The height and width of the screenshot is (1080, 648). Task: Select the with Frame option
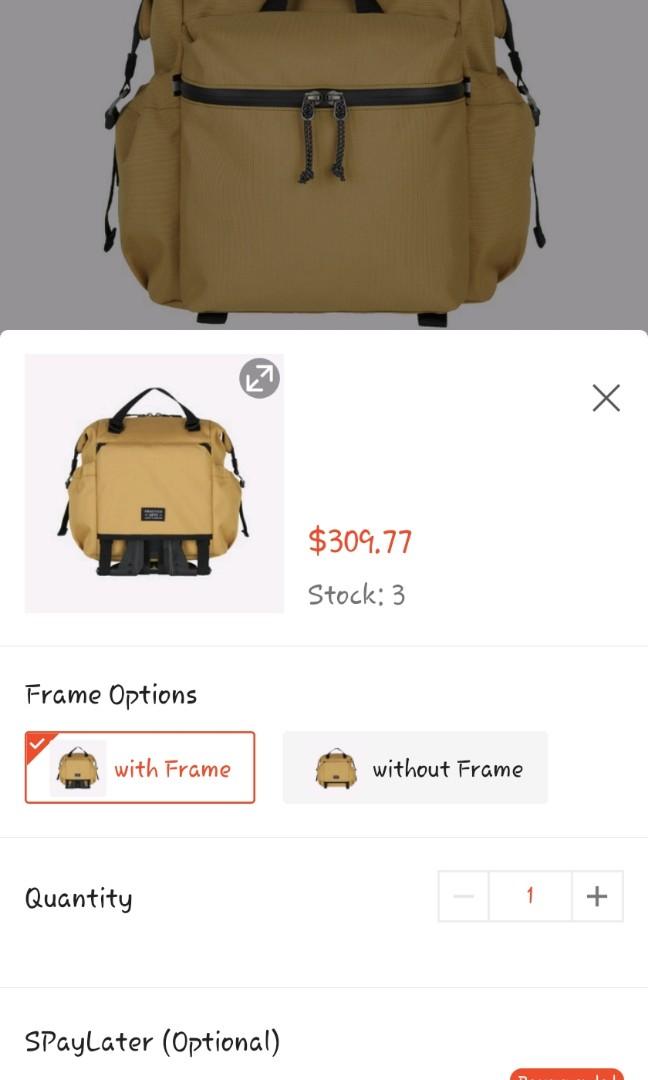[140, 768]
